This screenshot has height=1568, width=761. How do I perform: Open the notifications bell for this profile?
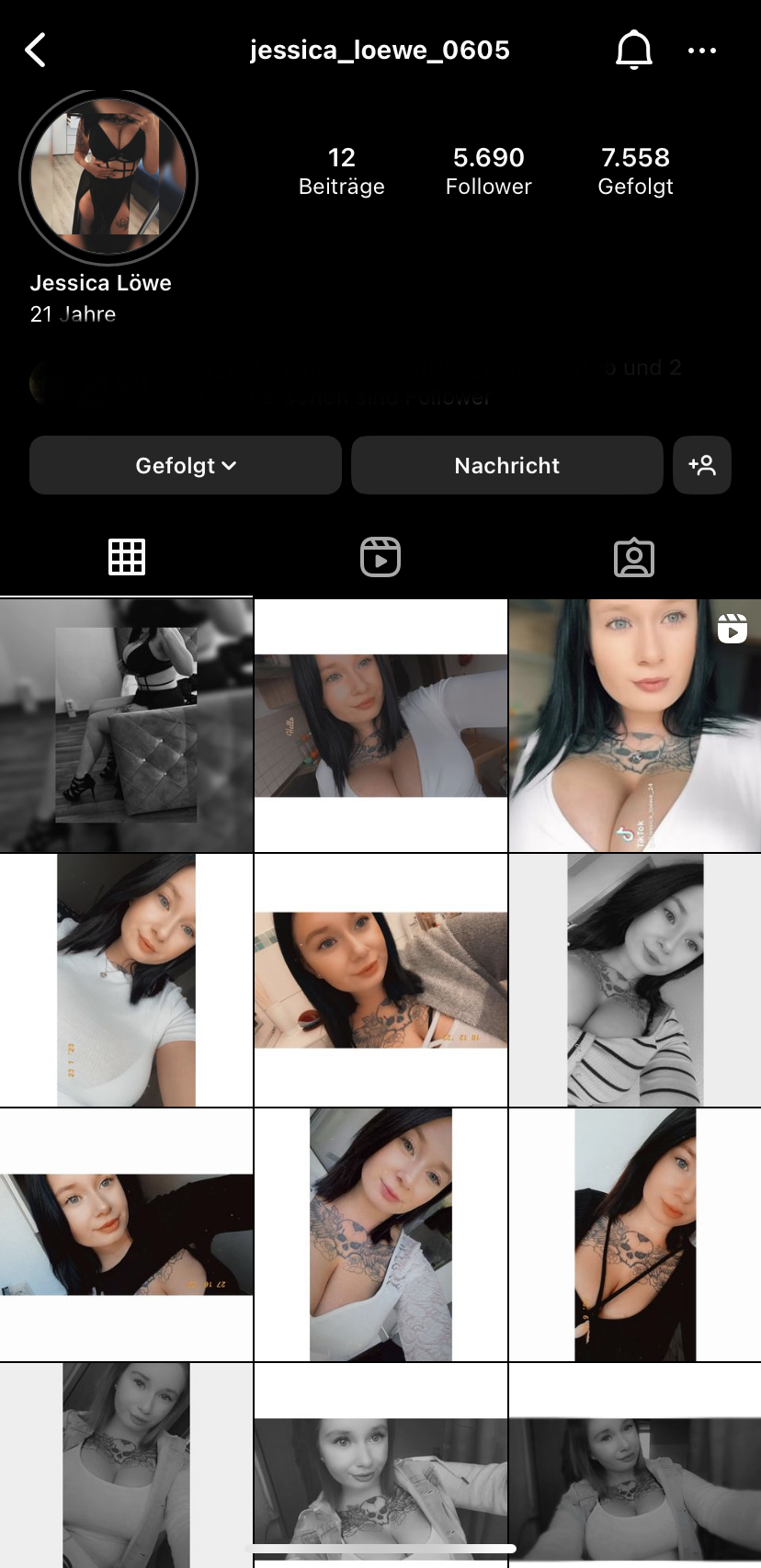633,51
